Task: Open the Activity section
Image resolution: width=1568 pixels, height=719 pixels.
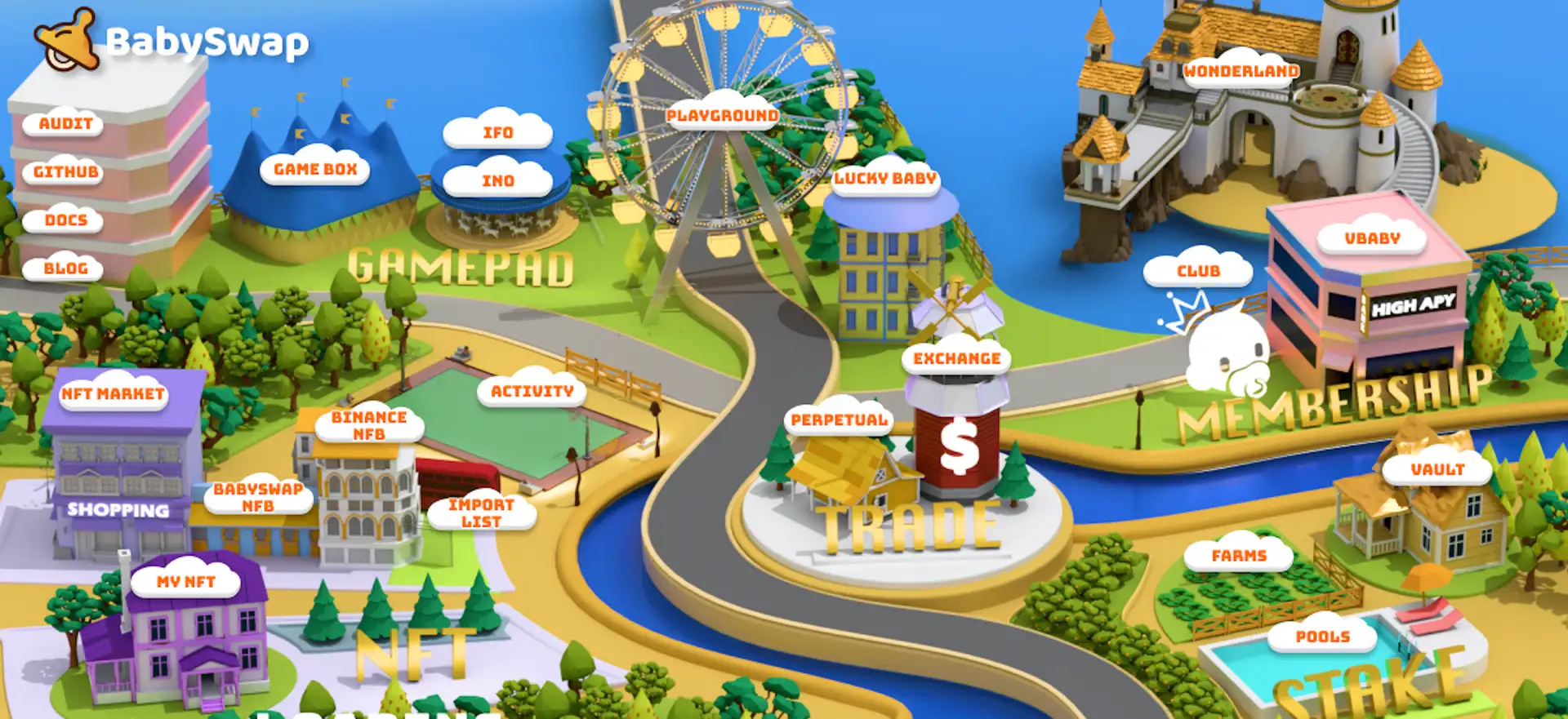Action: (x=532, y=391)
